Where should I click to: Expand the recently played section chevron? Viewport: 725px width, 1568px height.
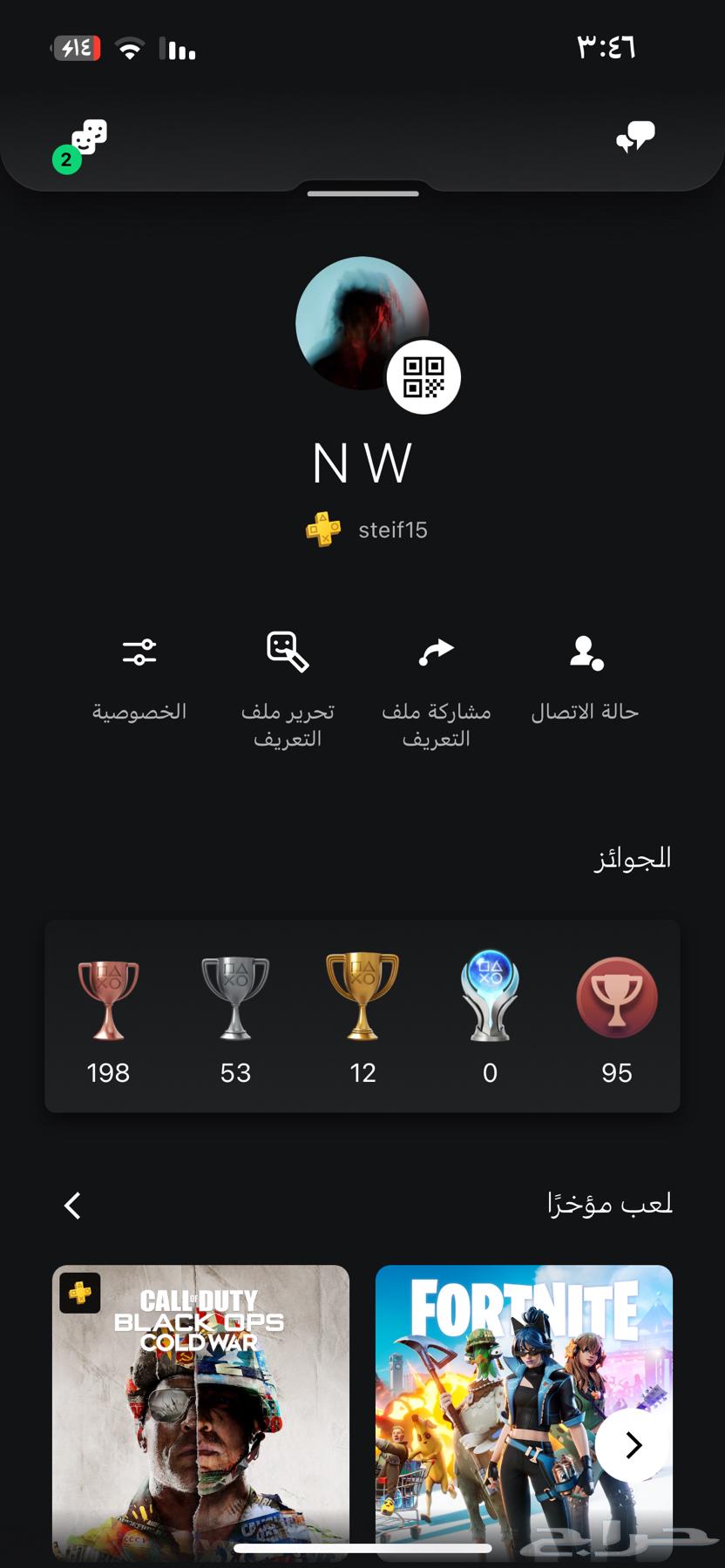coord(70,1205)
